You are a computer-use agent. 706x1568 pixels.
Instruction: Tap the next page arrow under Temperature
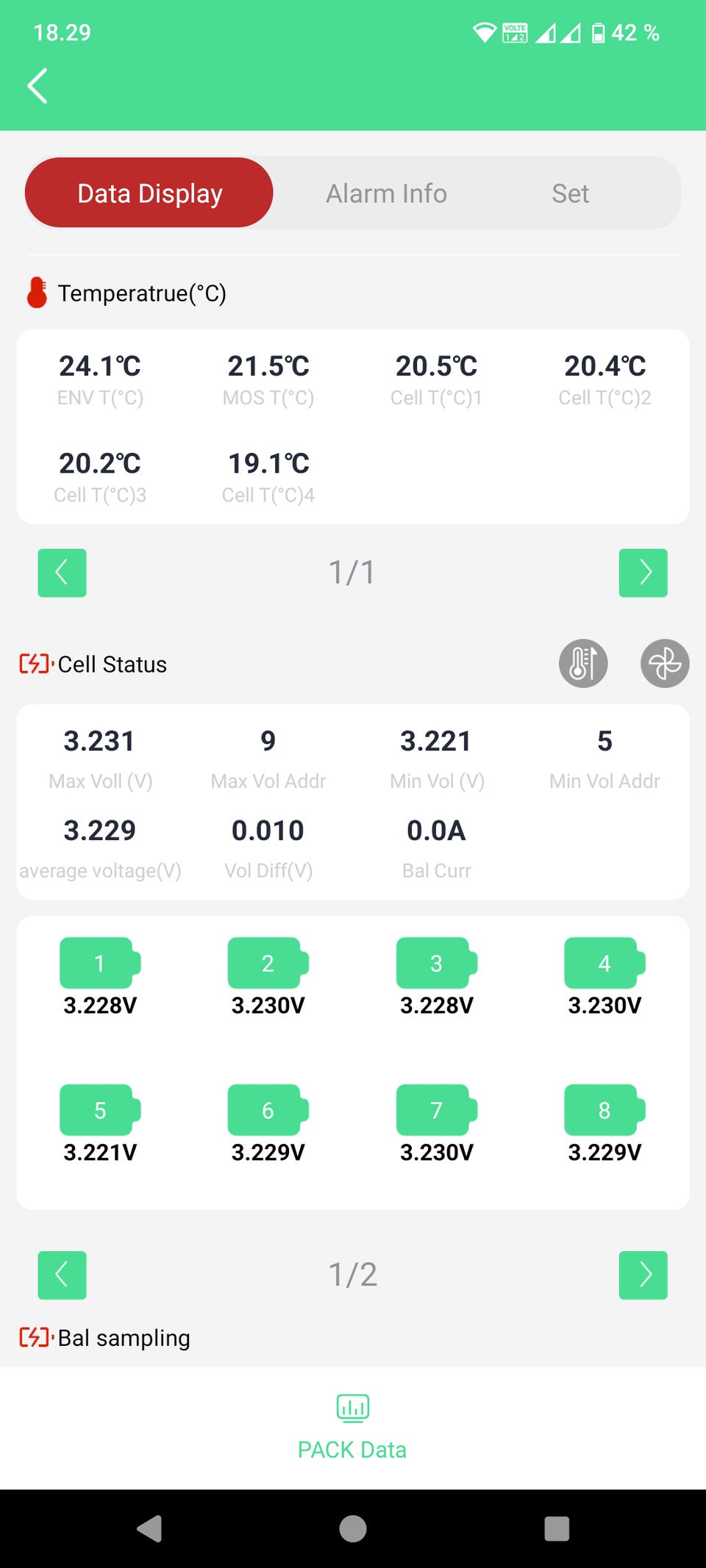(x=643, y=573)
